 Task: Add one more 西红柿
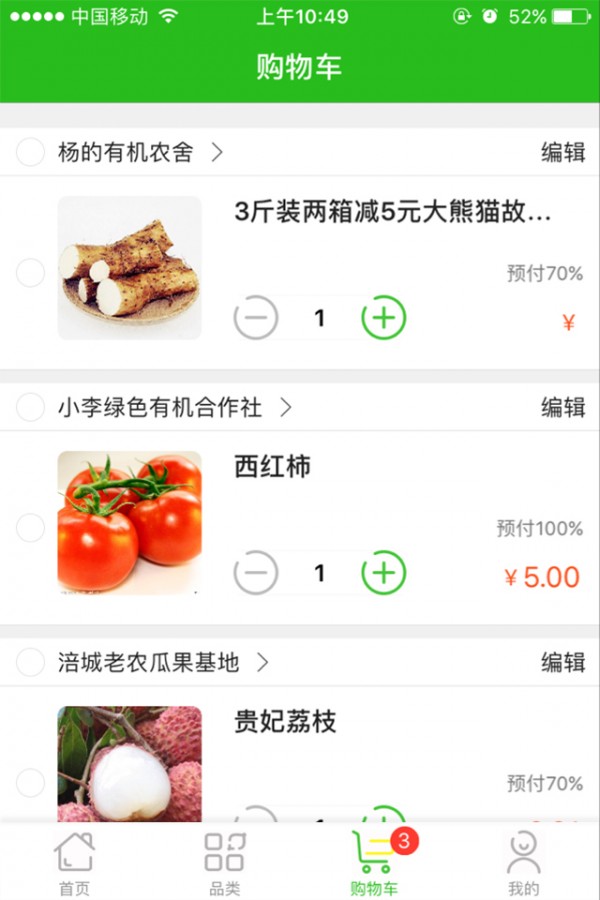tap(383, 574)
